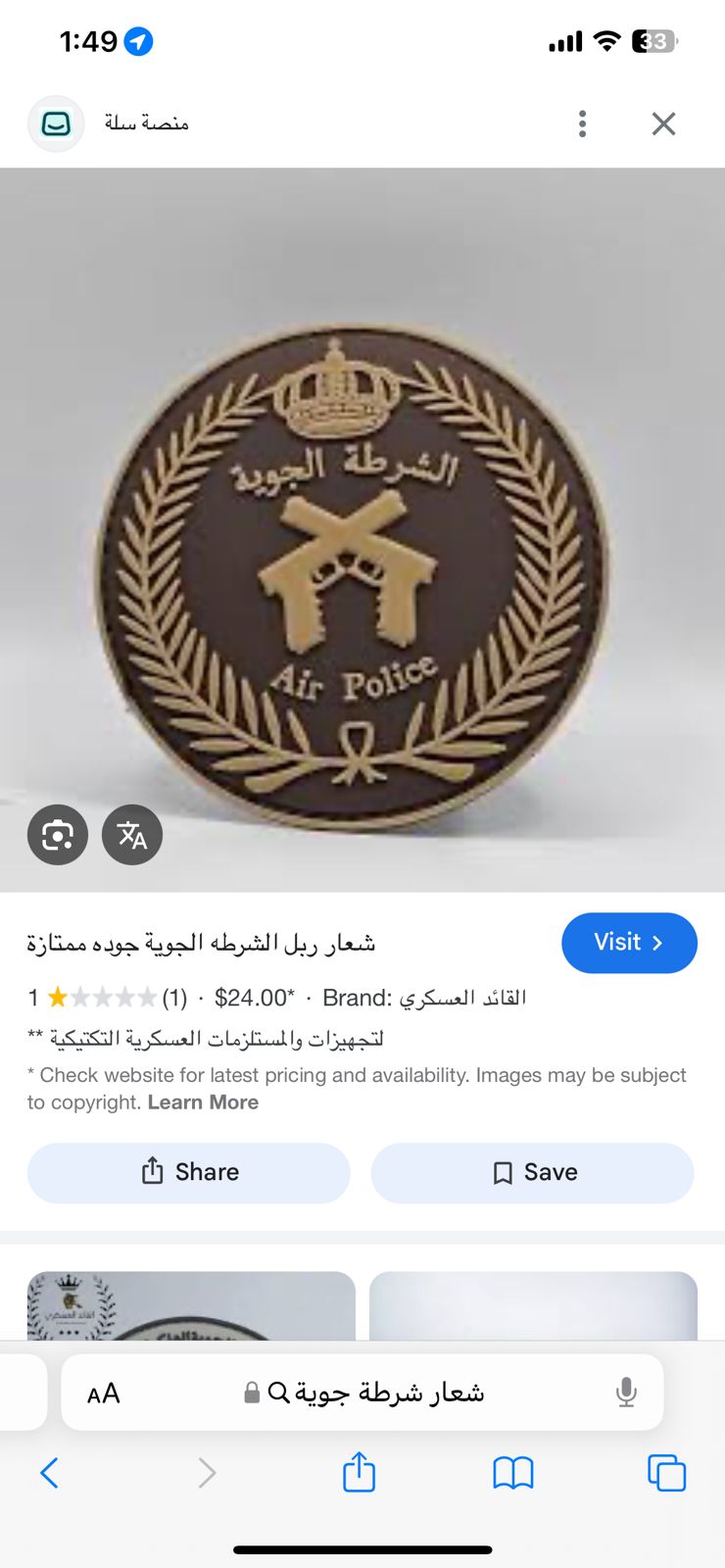Show all open Safari tabs
Viewport: 725px width, 1568px height.
click(666, 1472)
